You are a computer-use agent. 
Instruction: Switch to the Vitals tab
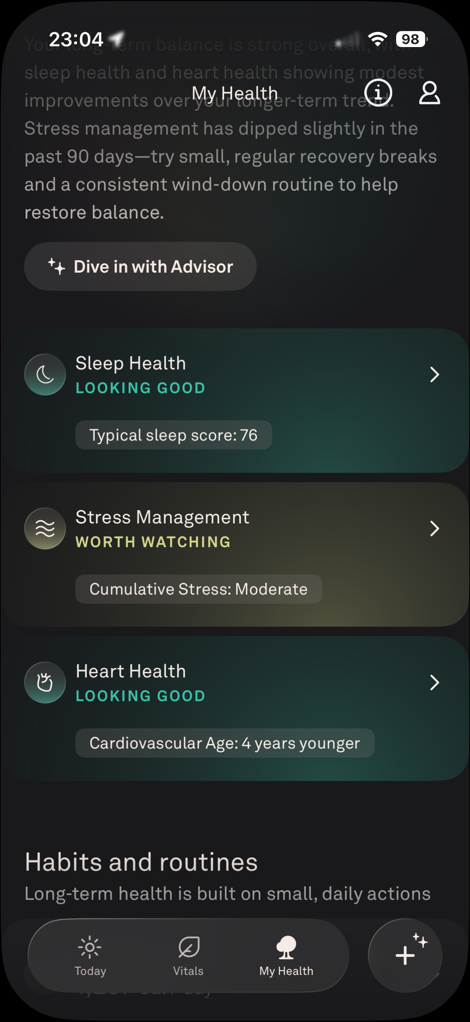[188, 956]
